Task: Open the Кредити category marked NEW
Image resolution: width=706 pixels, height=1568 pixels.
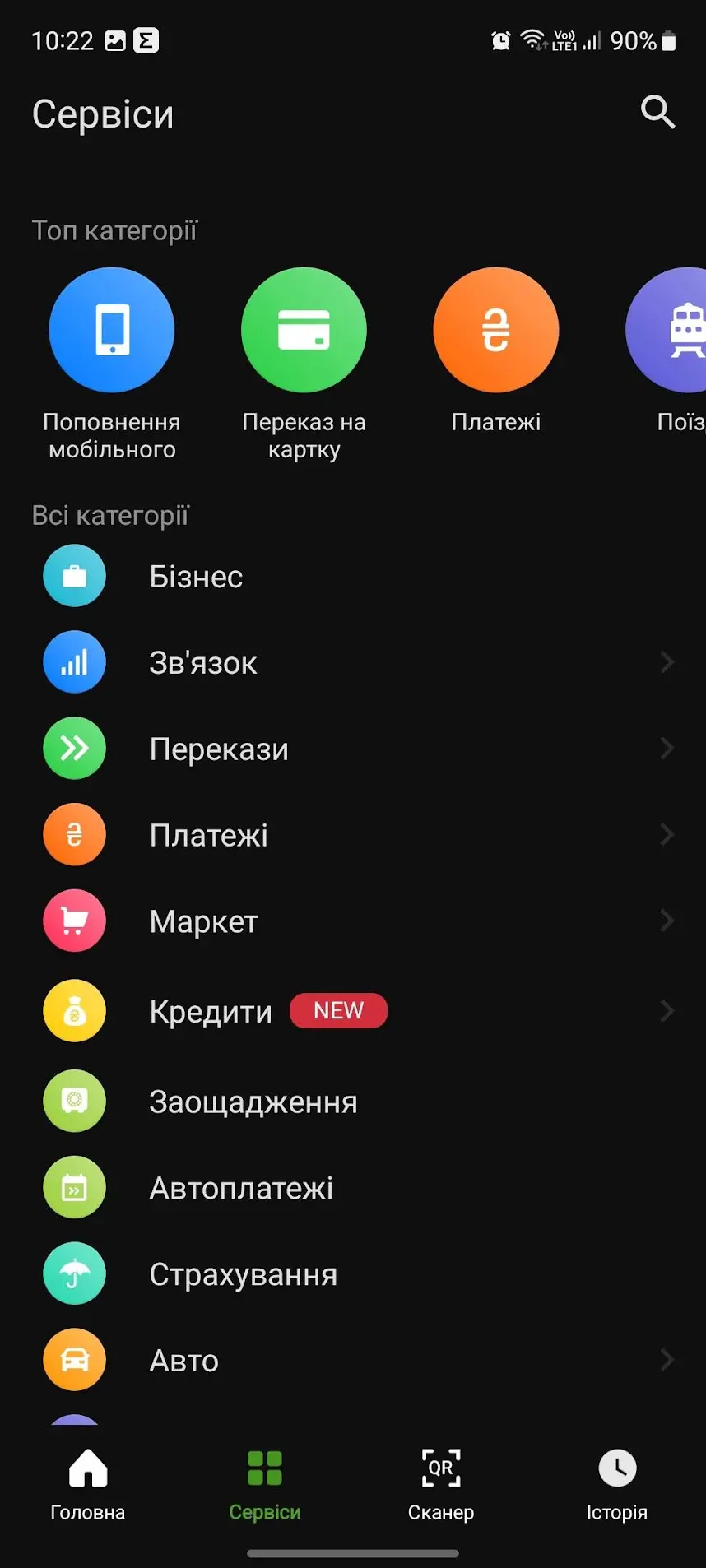Action: click(353, 1011)
